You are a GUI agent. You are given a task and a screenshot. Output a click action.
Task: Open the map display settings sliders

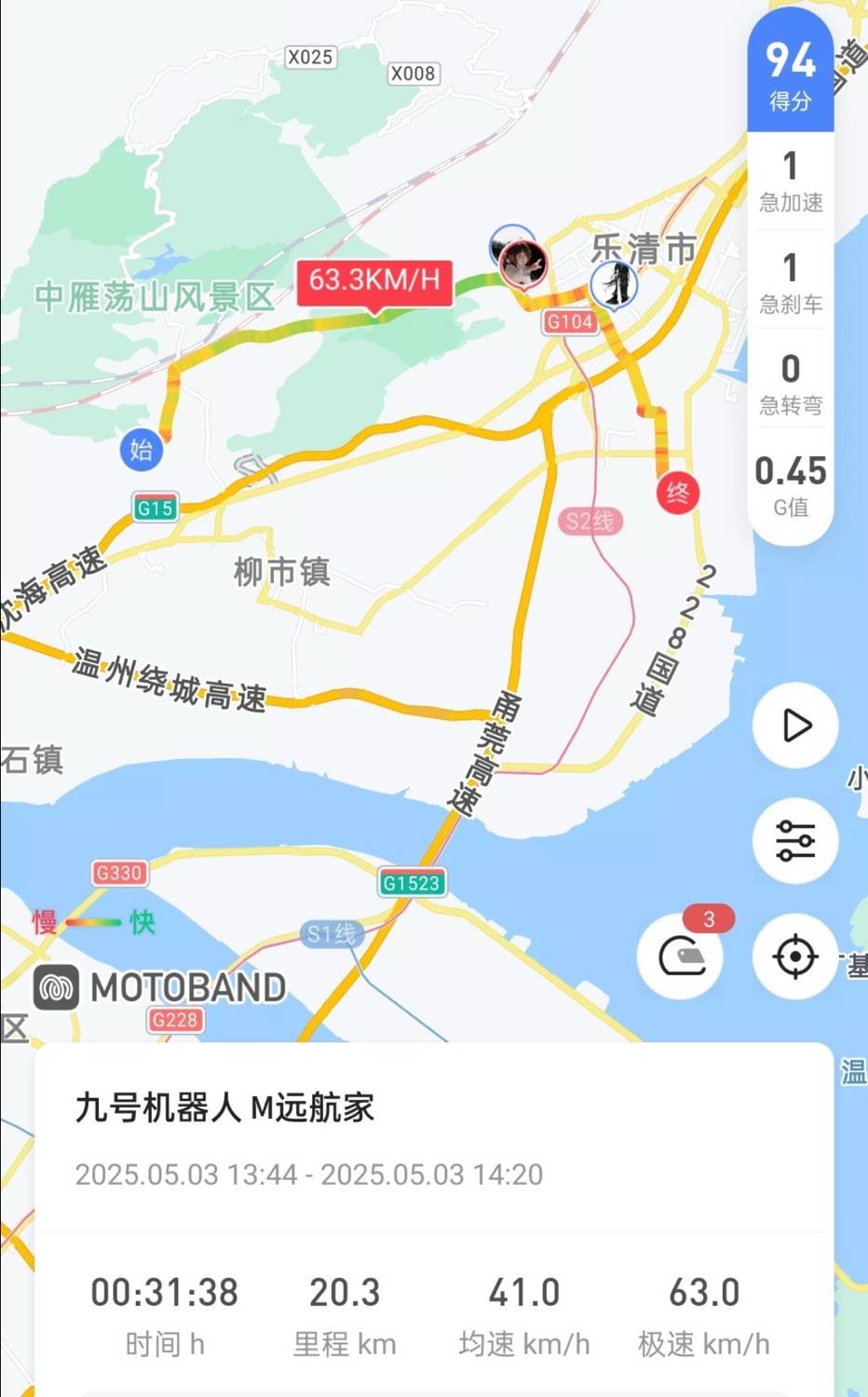click(x=795, y=841)
